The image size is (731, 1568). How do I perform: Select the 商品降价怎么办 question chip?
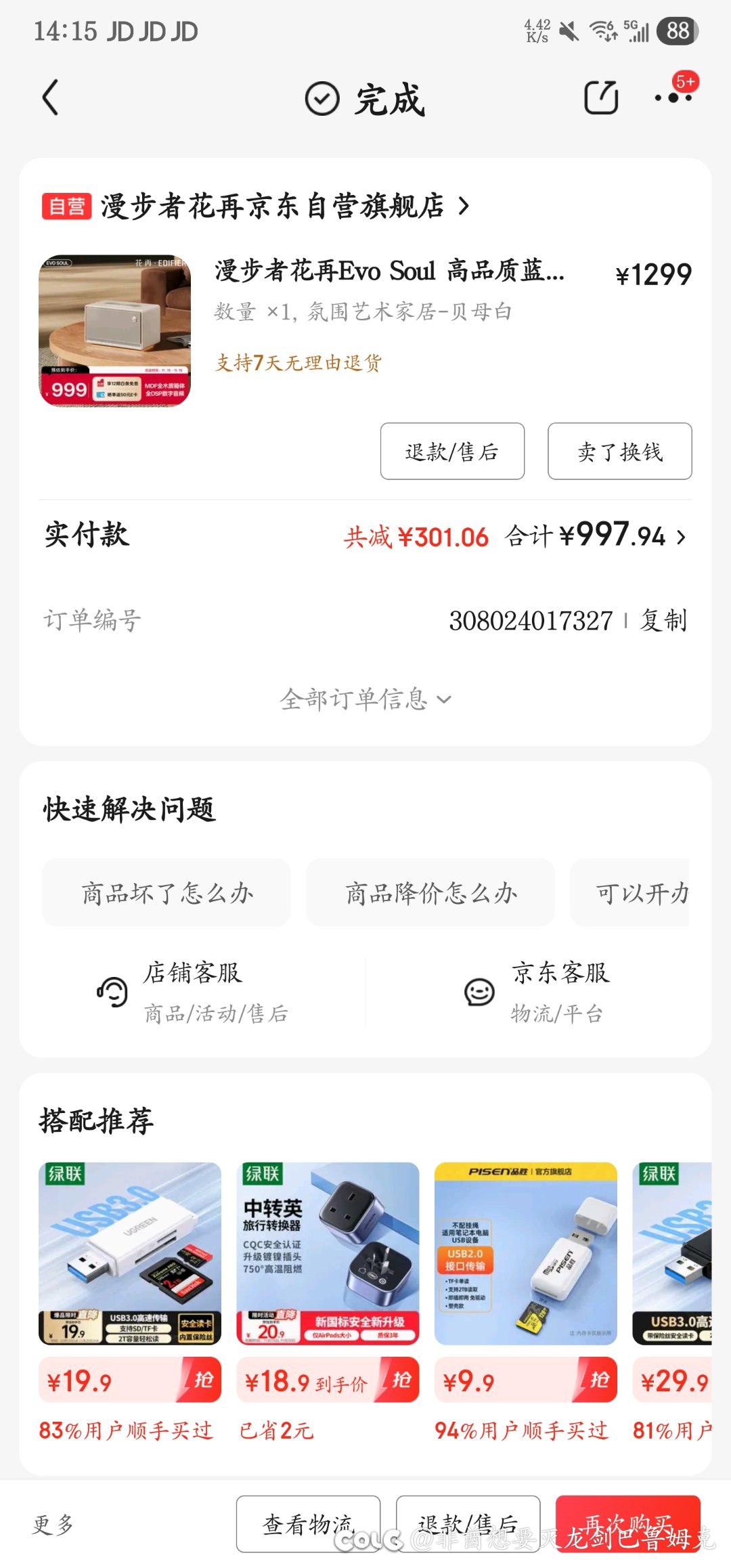pos(430,893)
